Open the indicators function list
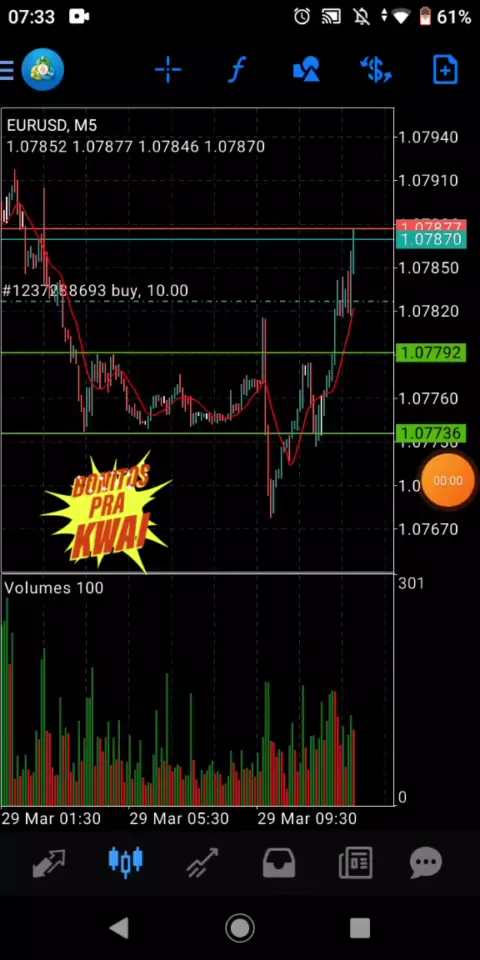Viewport: 480px width, 960px height. point(237,70)
